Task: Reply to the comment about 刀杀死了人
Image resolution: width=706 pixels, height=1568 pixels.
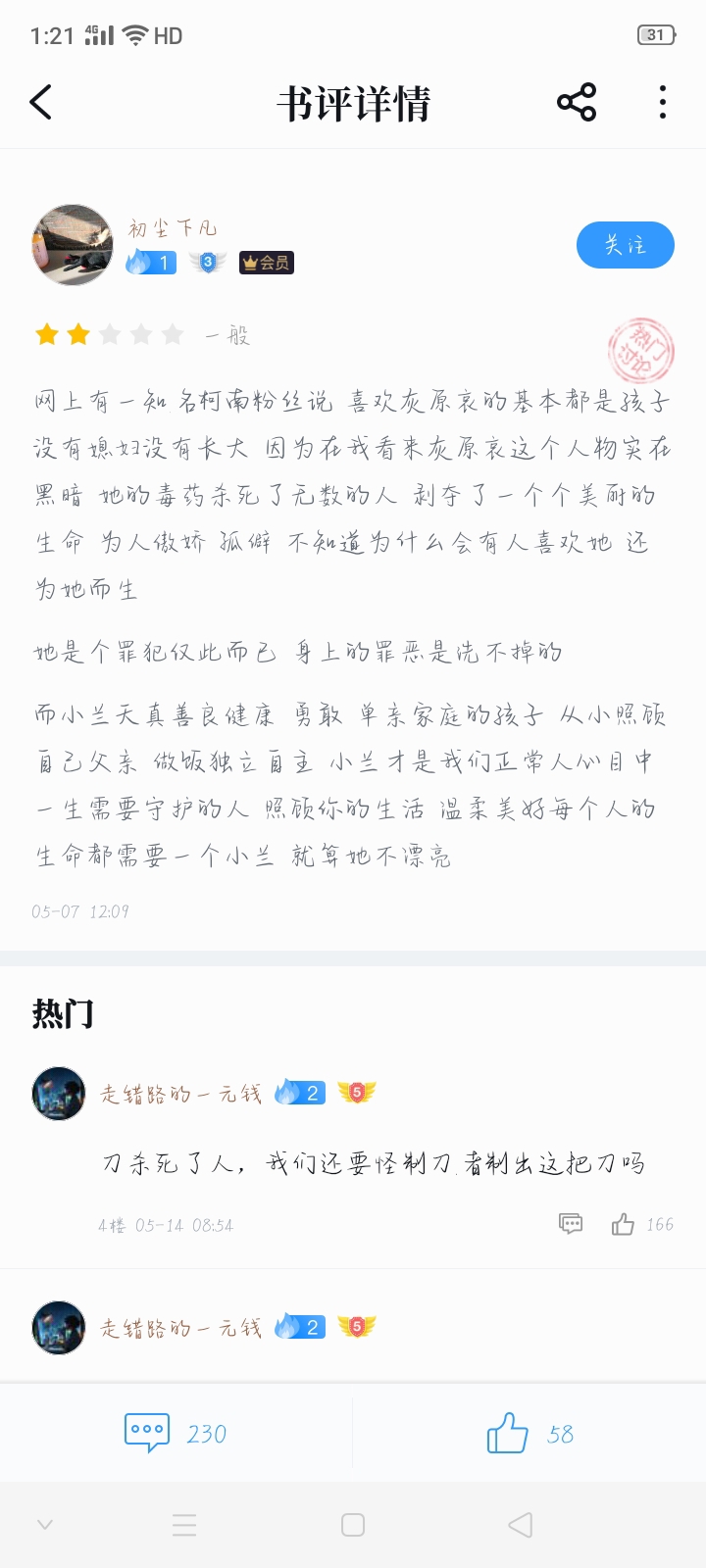Action: [x=571, y=1223]
